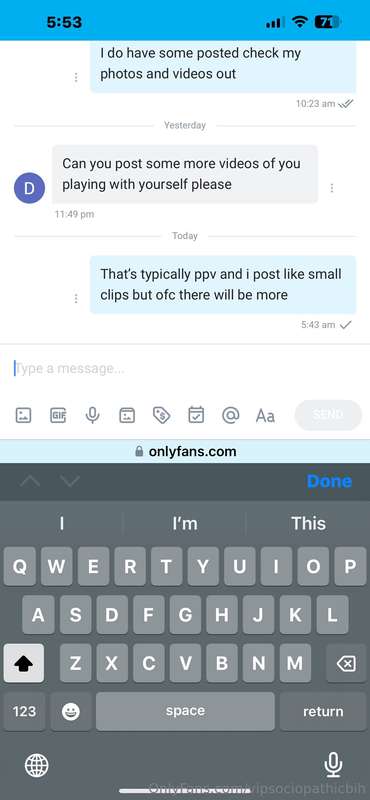
Task: Open options for the "typically ppv" message
Action: click(76, 298)
